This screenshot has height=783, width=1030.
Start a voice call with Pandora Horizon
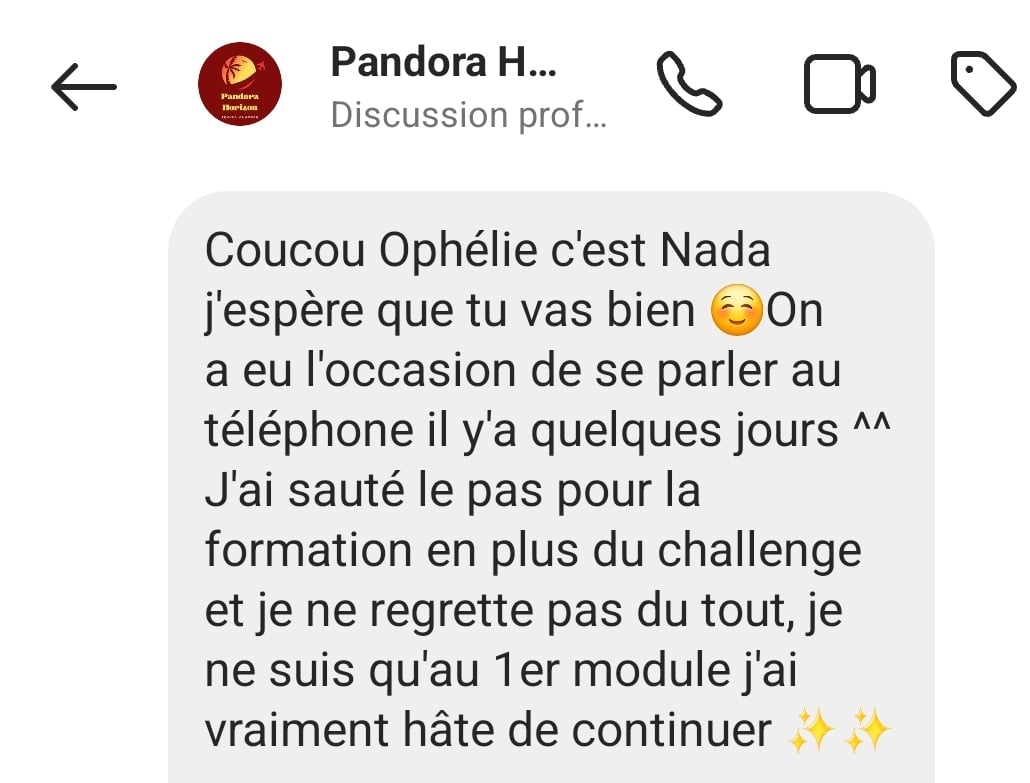point(689,85)
